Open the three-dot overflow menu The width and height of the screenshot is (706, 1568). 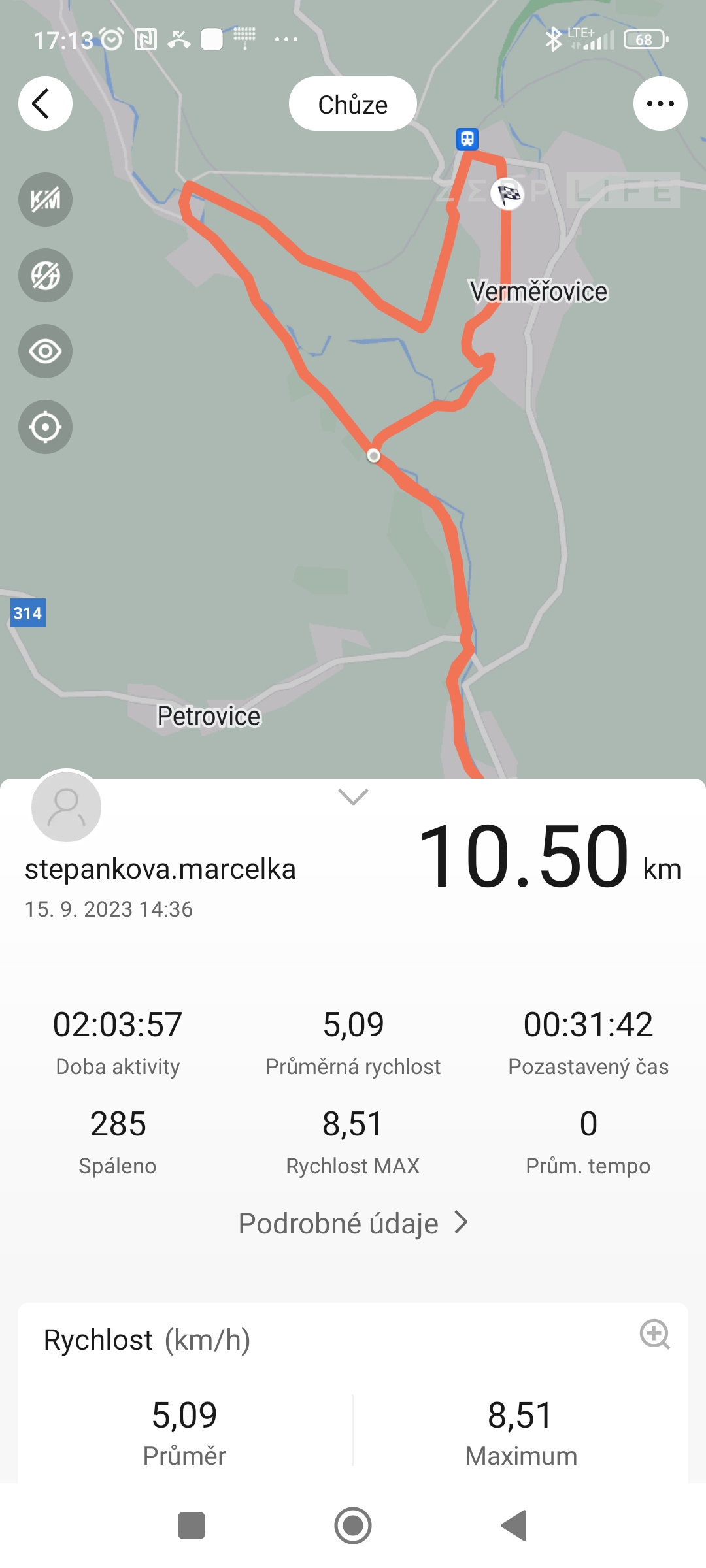pyautogui.click(x=660, y=104)
